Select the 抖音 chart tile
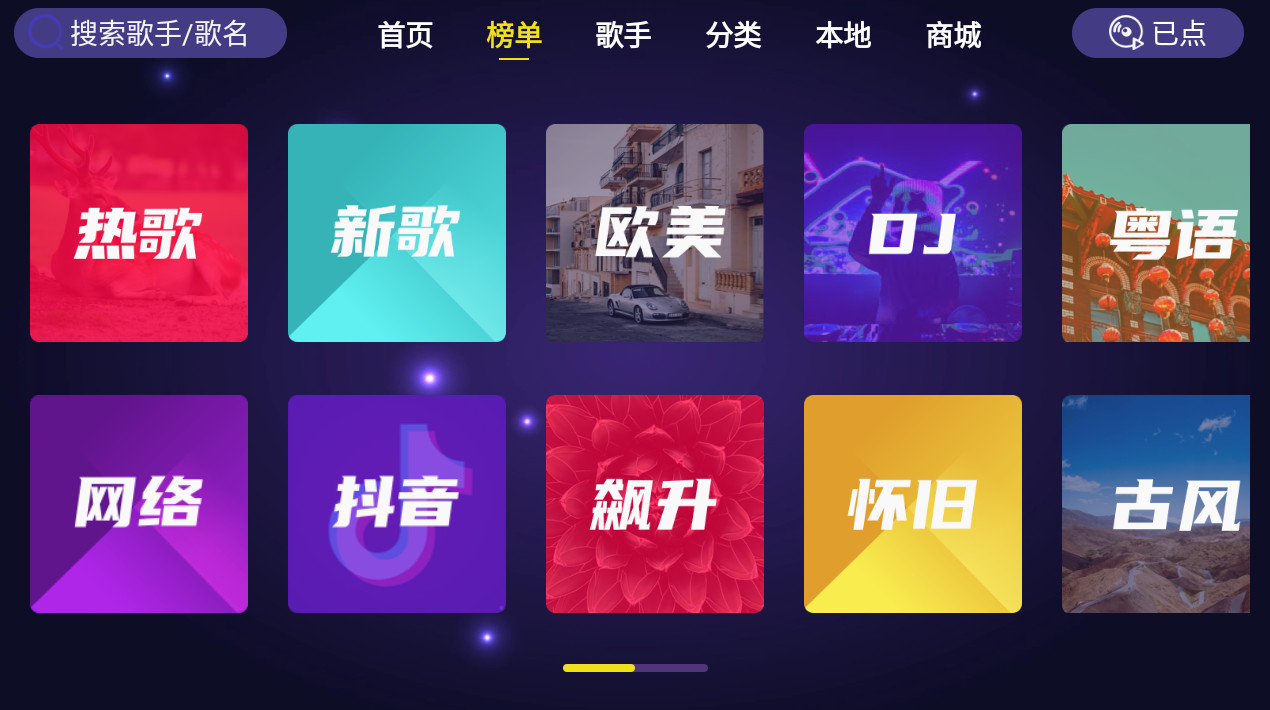The height and width of the screenshot is (710, 1270). click(x=397, y=504)
